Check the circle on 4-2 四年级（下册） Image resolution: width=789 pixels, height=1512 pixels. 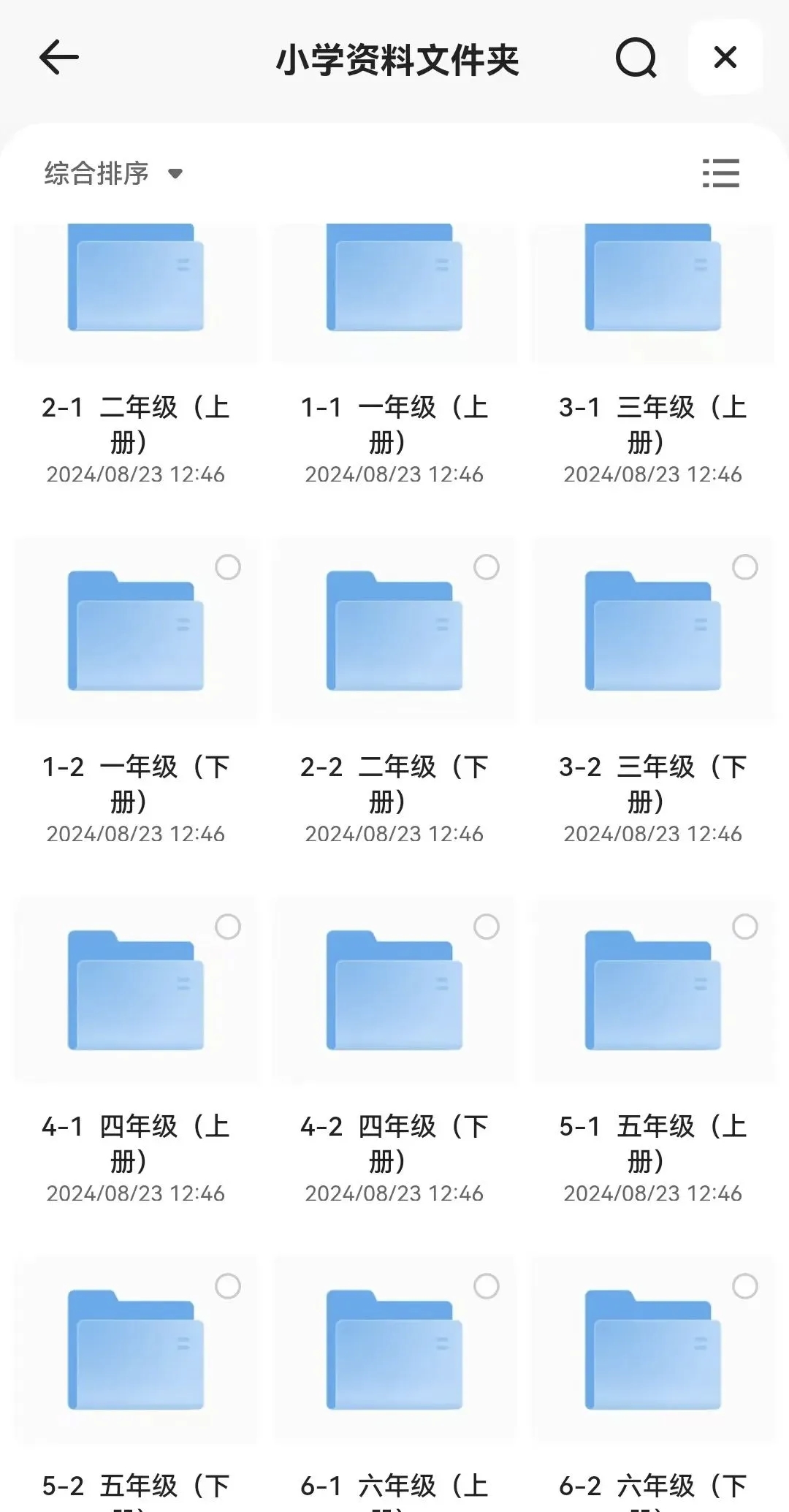click(x=487, y=927)
